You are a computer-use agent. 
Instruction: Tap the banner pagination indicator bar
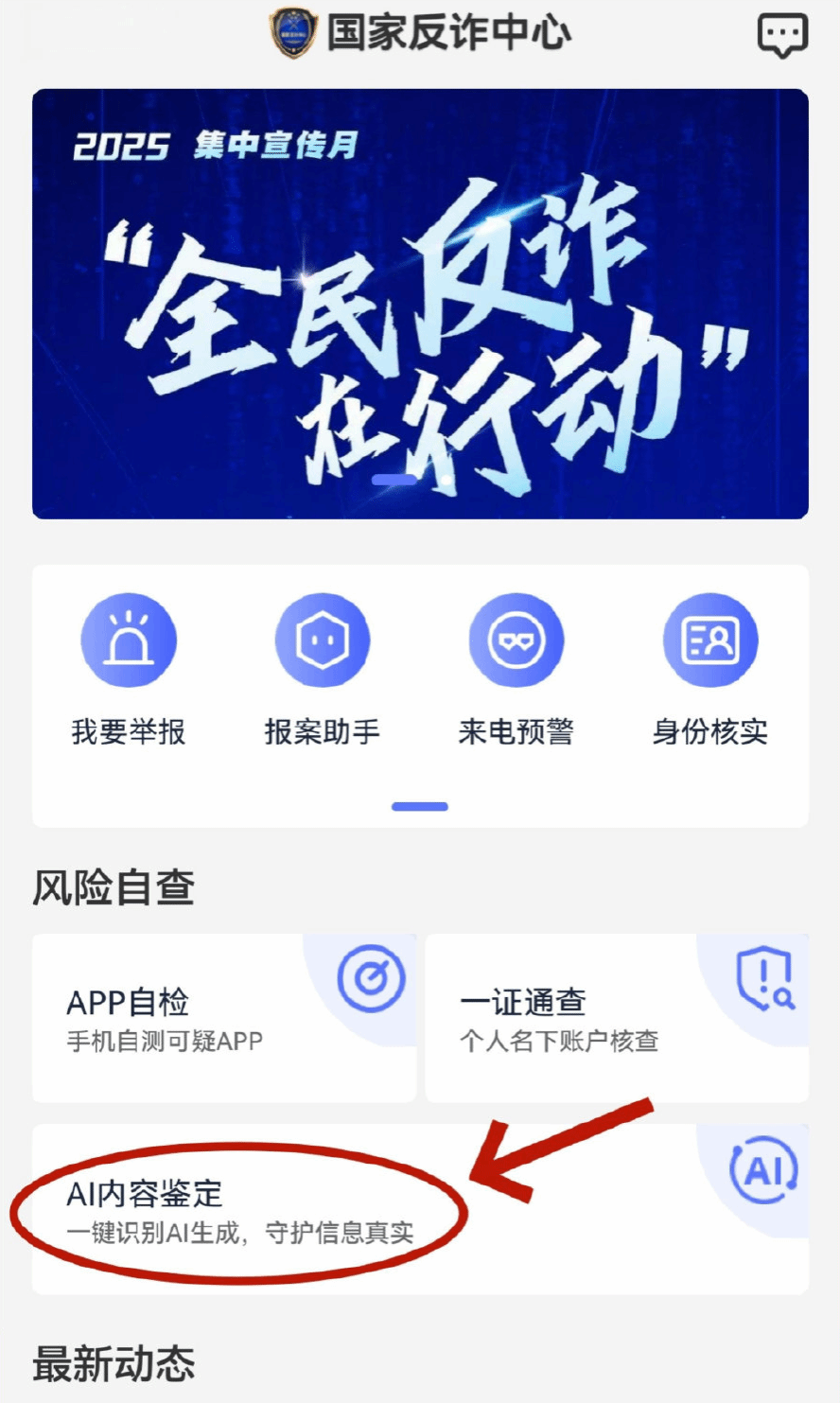click(394, 478)
